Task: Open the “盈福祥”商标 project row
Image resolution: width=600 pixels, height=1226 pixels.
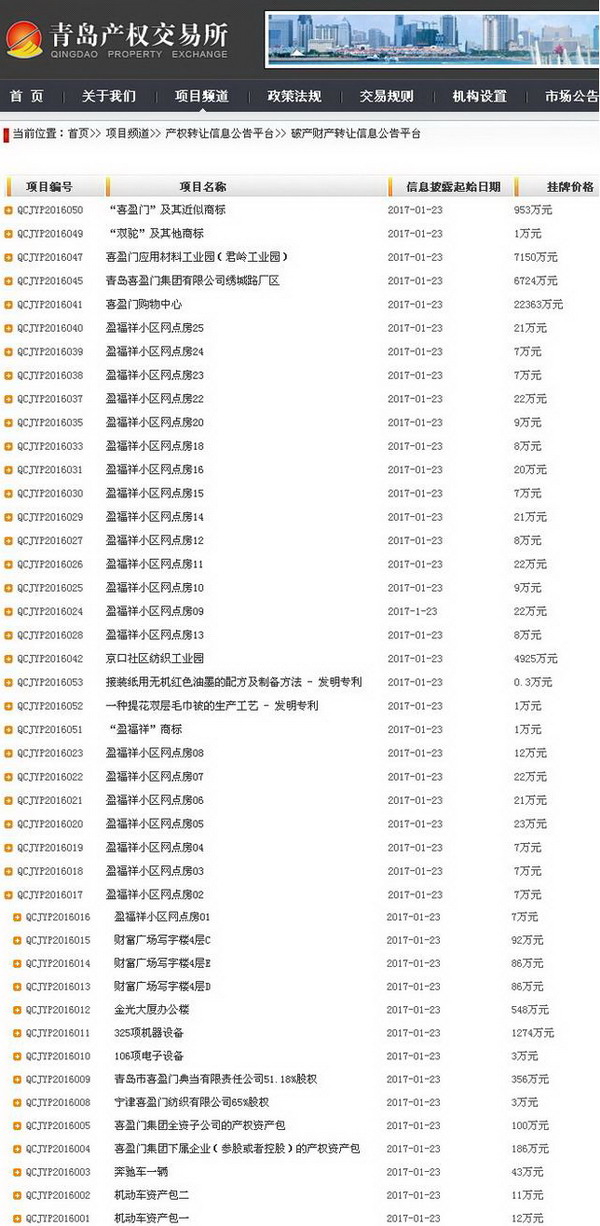Action: coord(144,730)
